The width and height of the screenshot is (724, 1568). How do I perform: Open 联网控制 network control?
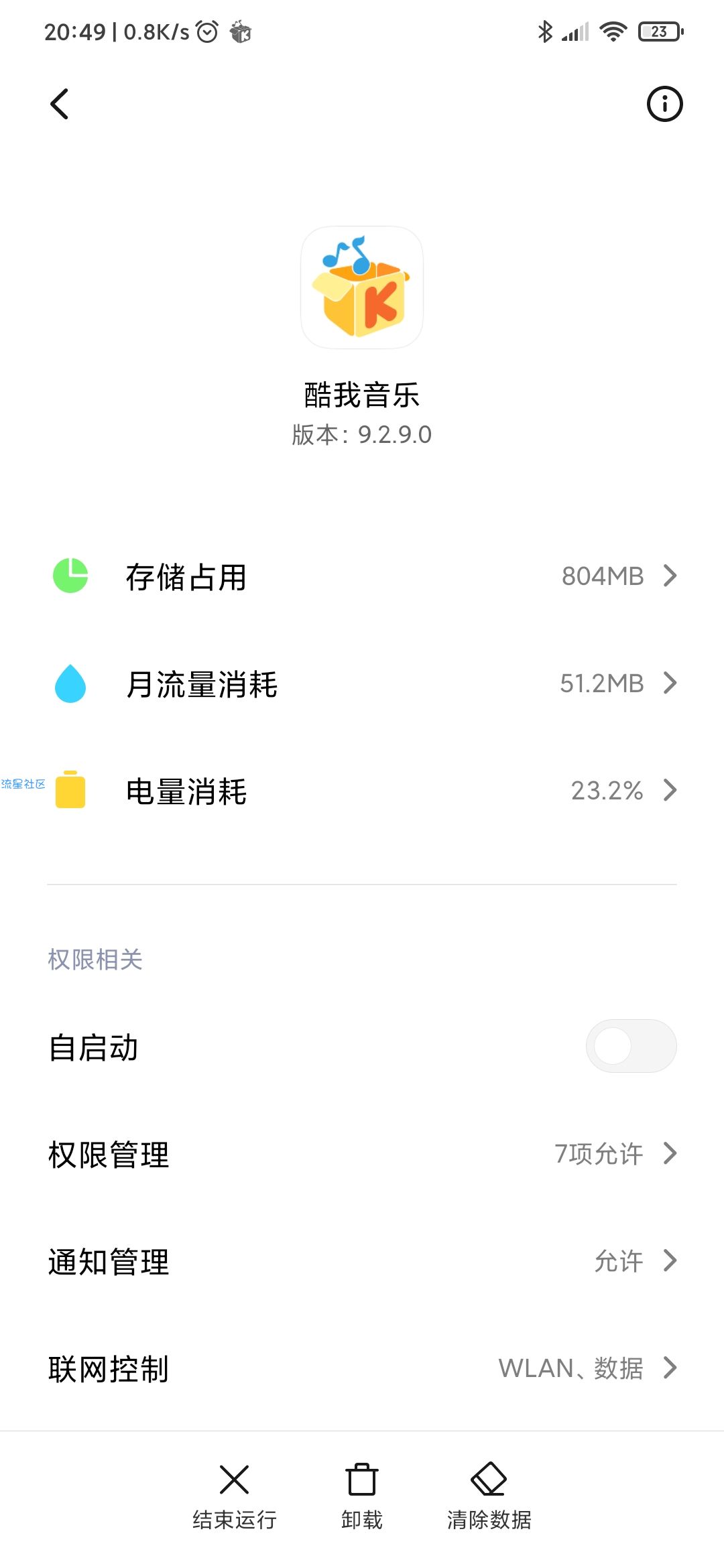point(362,1368)
